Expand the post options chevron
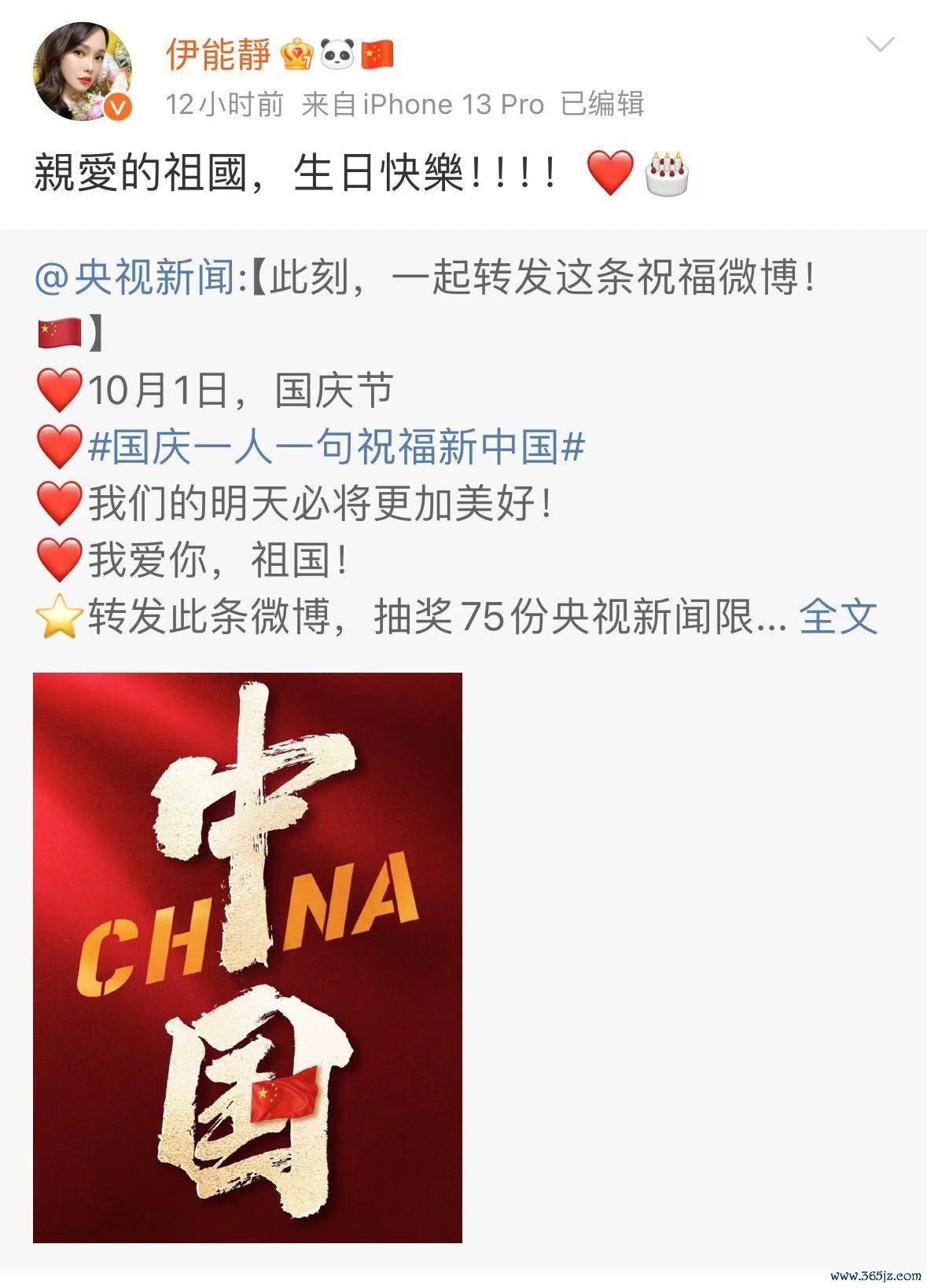This screenshot has height=1288, width=927. pos(879,45)
